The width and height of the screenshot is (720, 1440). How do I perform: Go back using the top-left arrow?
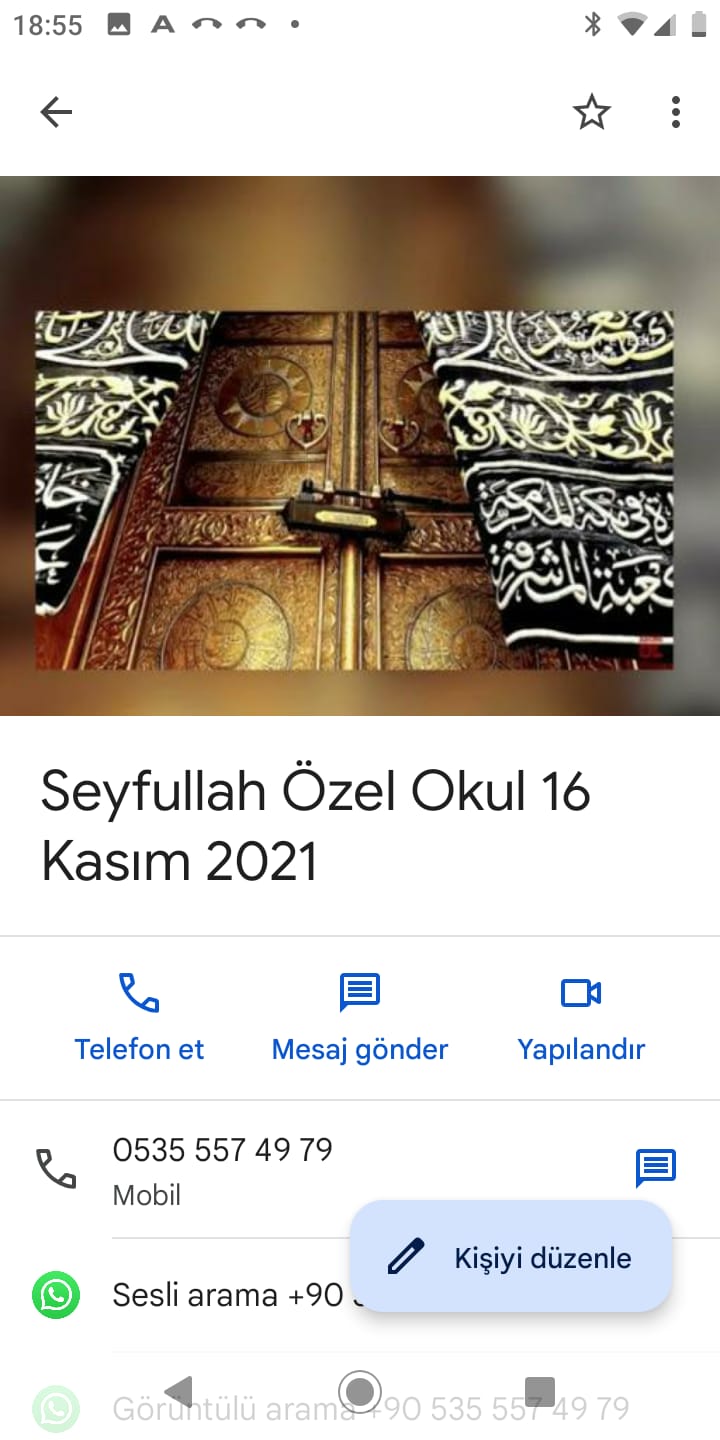(56, 112)
